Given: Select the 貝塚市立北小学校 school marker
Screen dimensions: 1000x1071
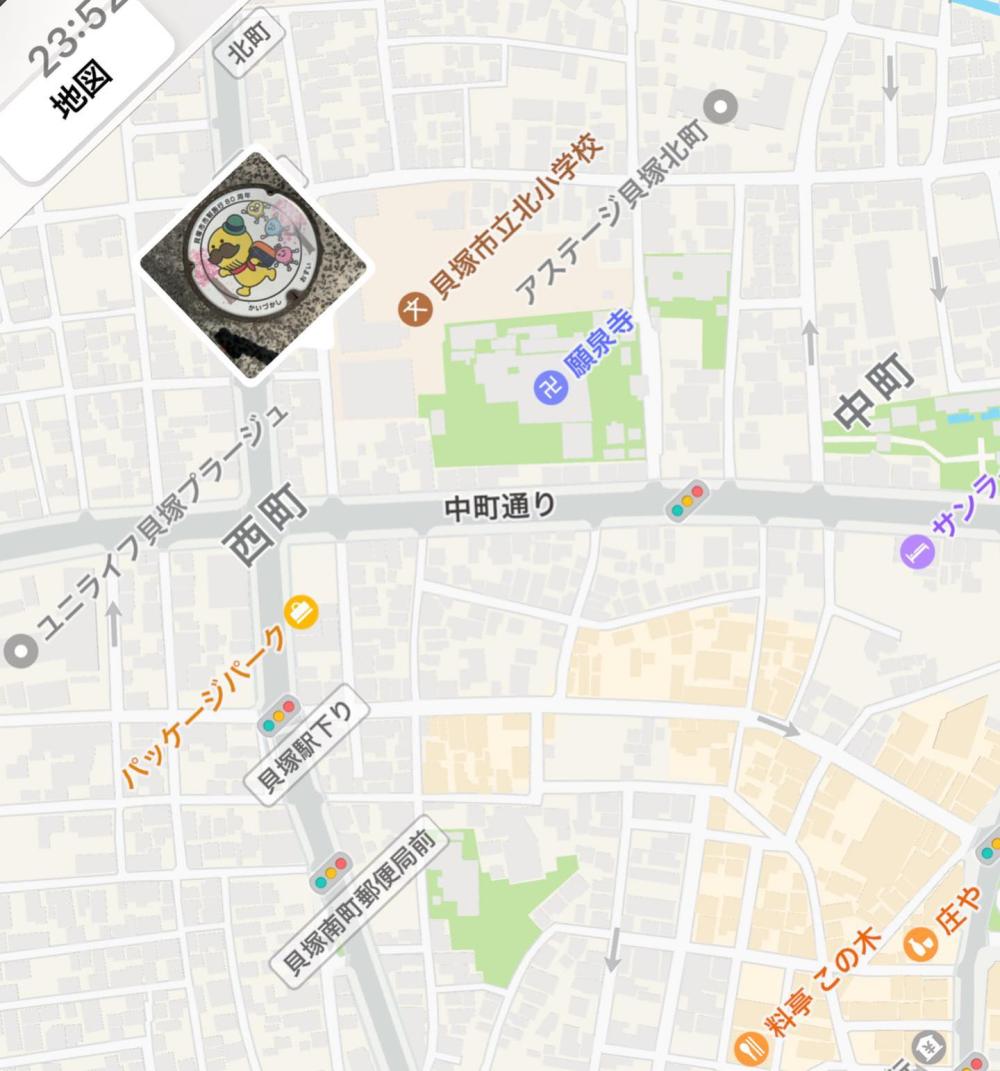Looking at the screenshot, I should (x=413, y=310).
